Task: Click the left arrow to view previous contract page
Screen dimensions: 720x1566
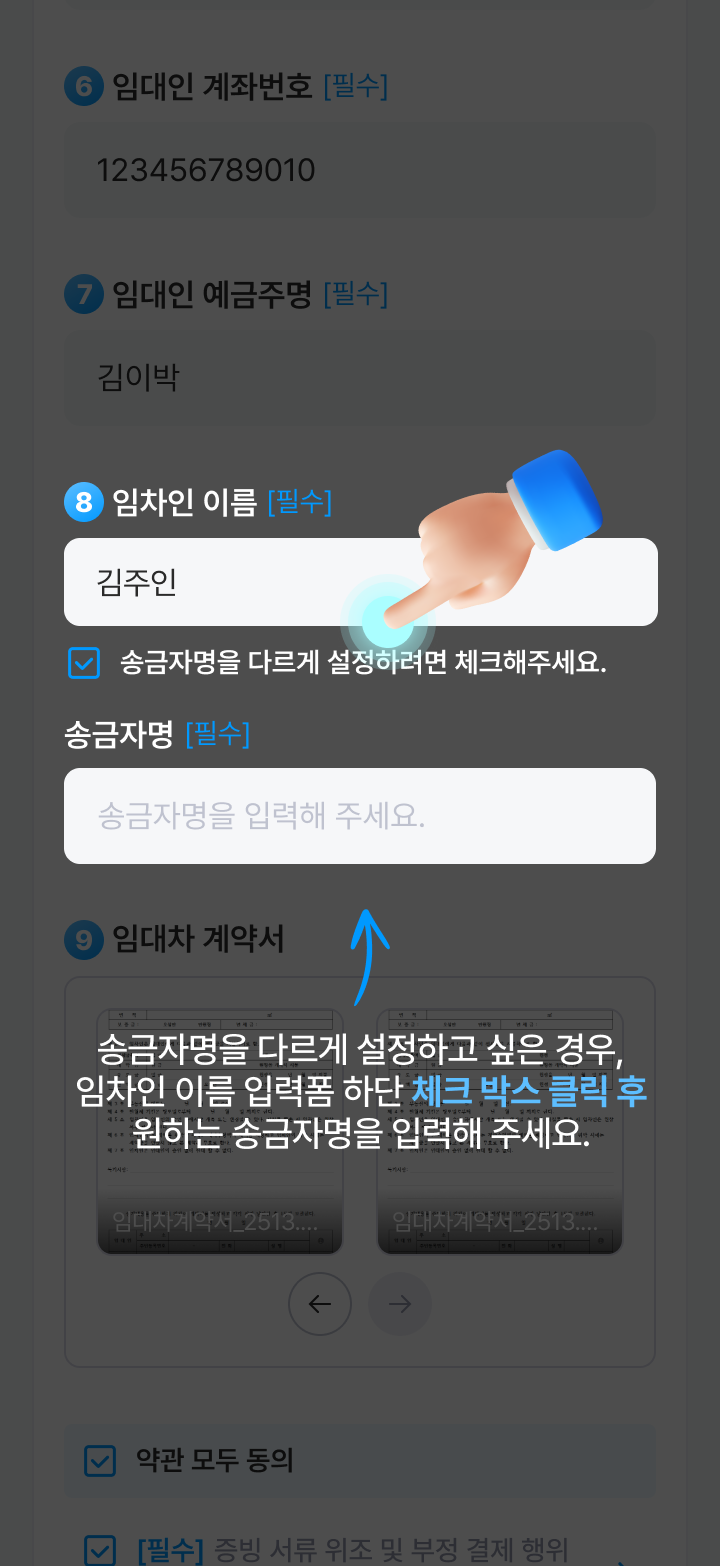Action: pos(320,1304)
